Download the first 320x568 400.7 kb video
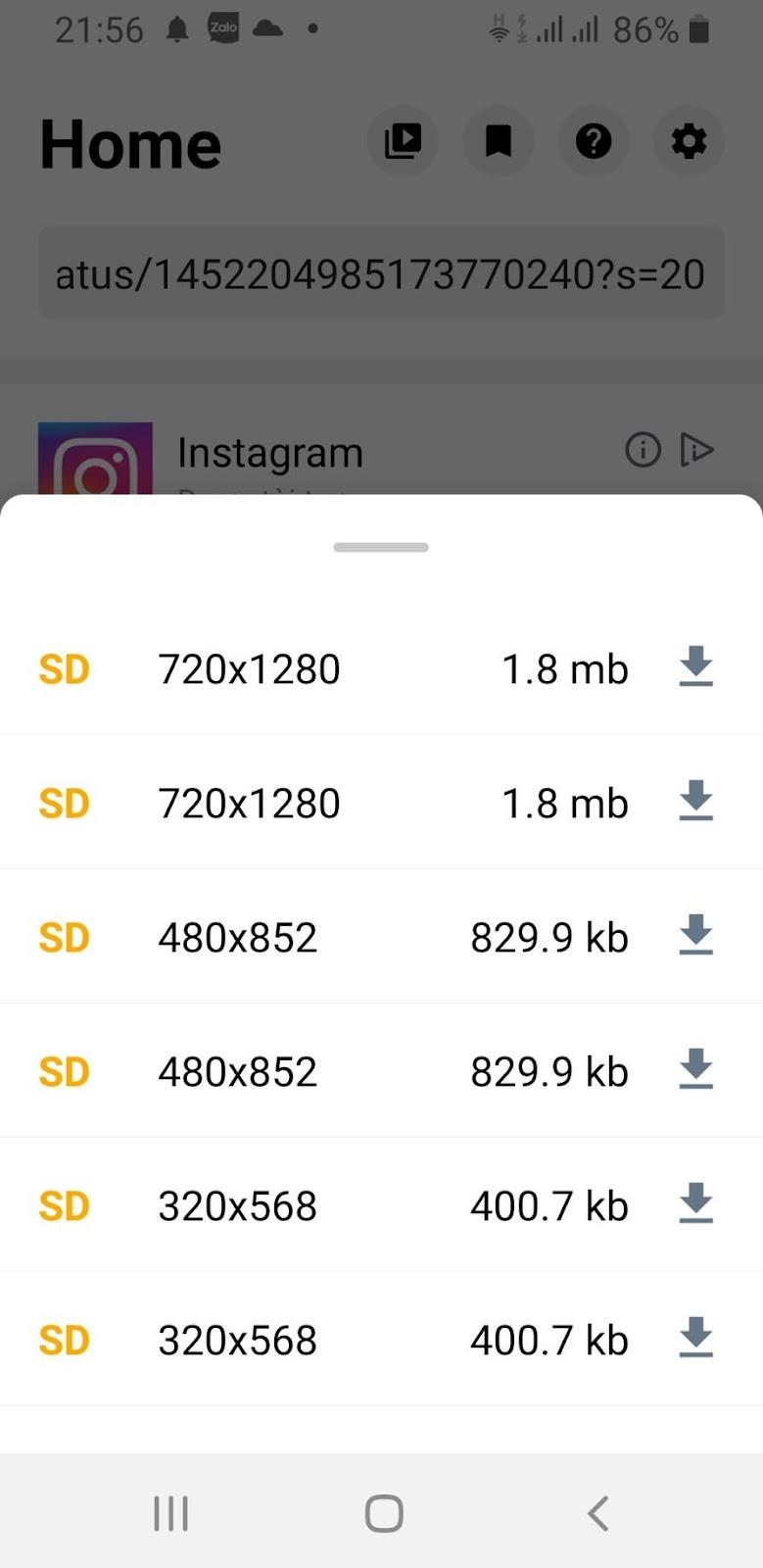The height and width of the screenshot is (1568, 763). click(x=695, y=1203)
